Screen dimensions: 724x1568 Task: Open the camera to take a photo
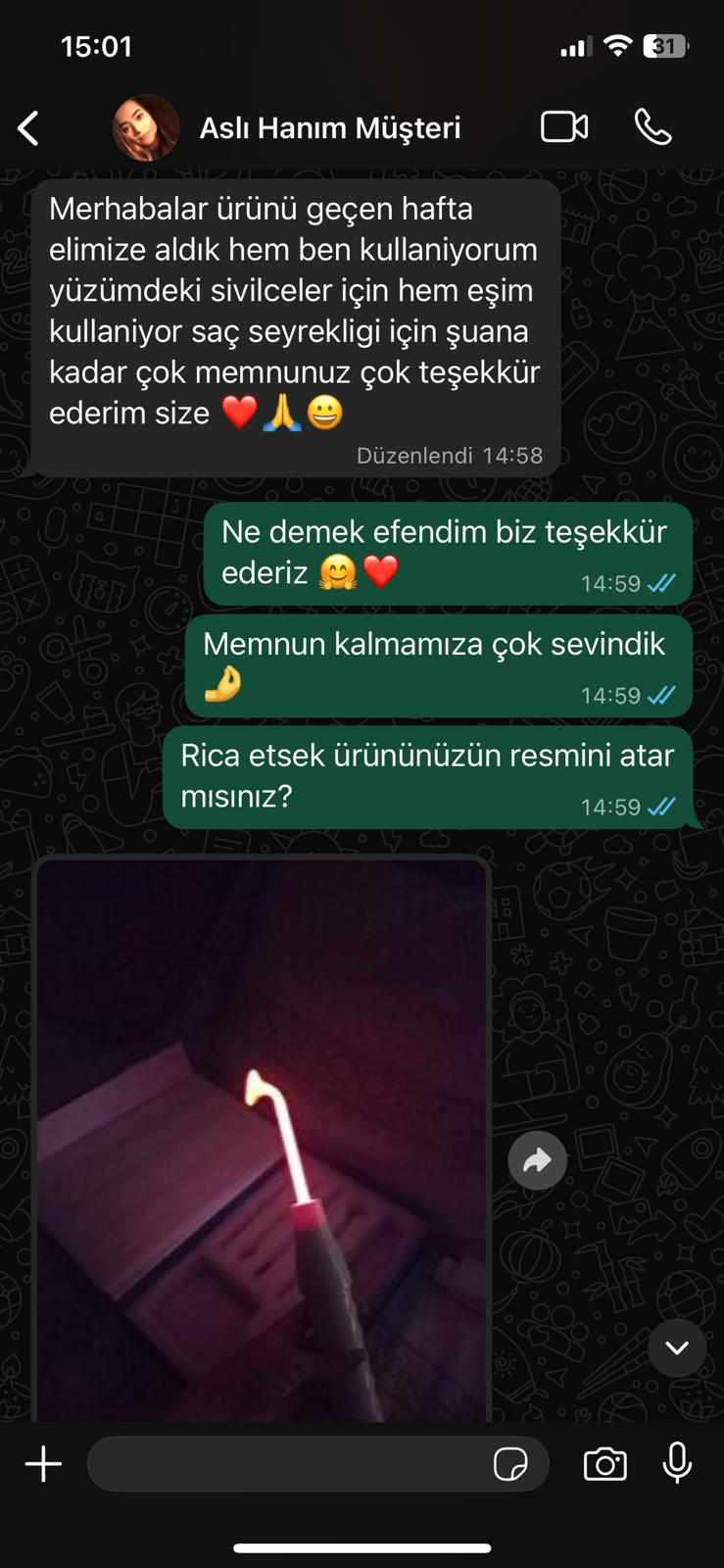click(x=604, y=1464)
